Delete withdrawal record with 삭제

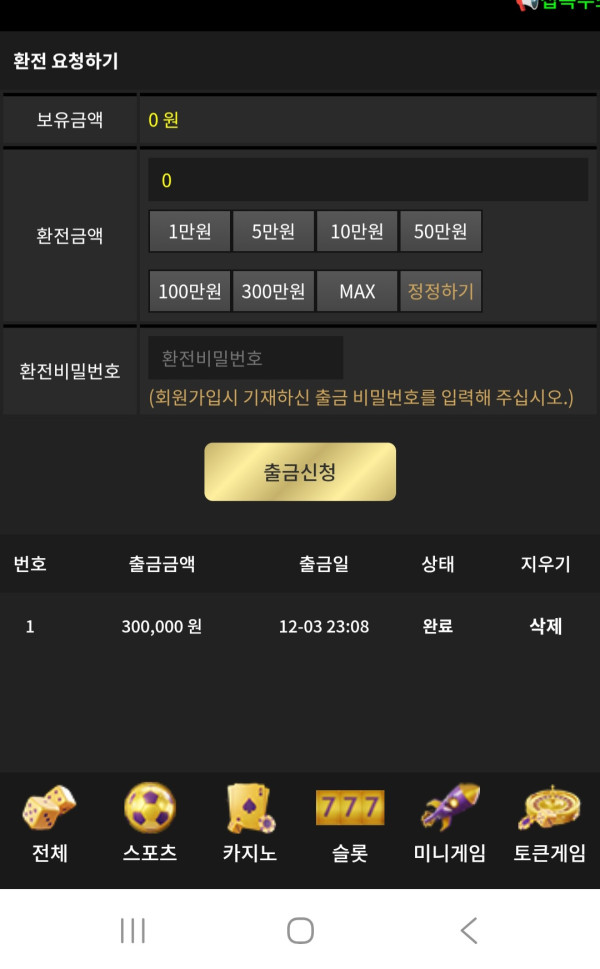545,626
